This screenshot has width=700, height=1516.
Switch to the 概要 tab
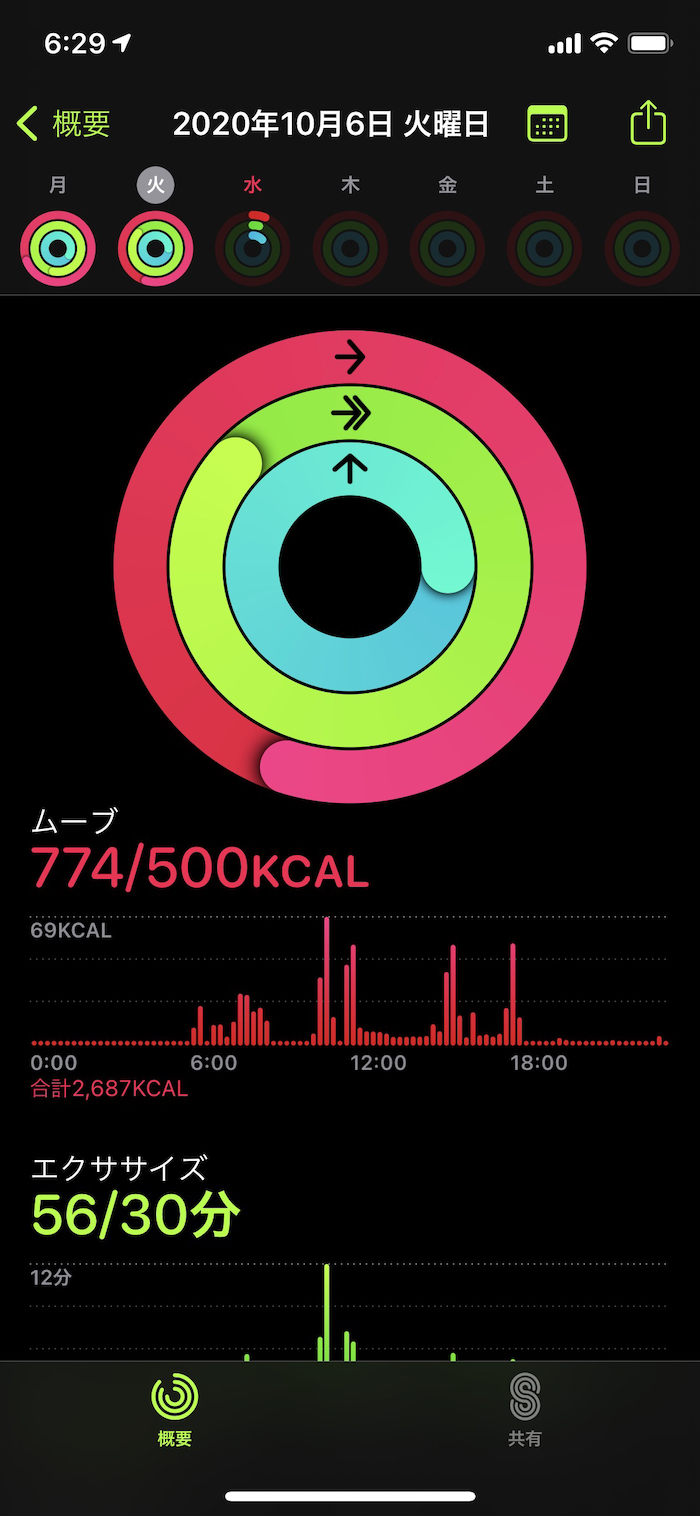(175, 1410)
